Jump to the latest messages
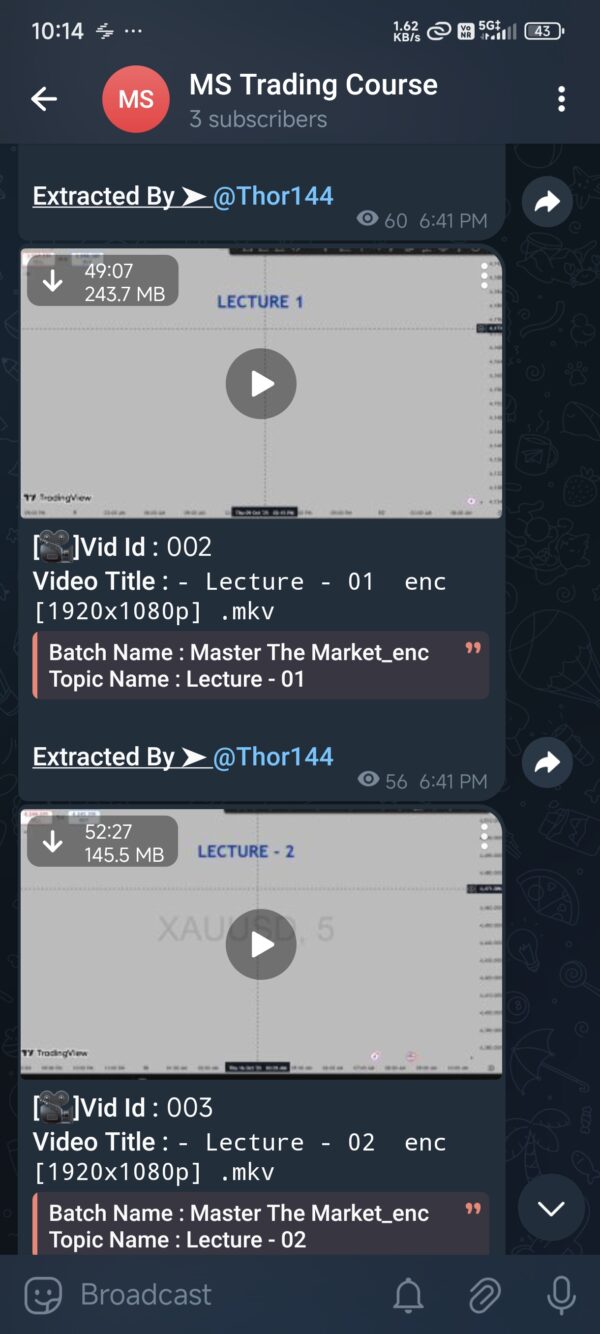 point(551,1208)
